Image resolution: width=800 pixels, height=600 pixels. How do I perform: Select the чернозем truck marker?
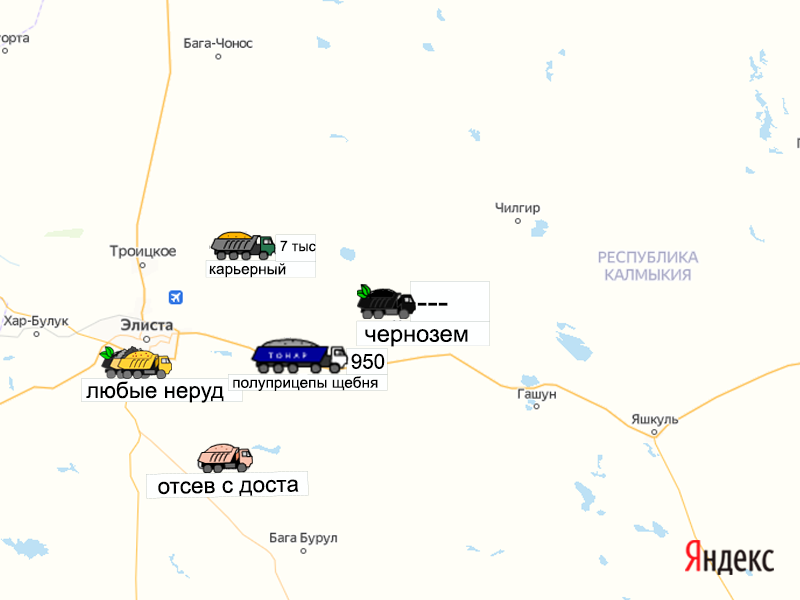click(x=386, y=301)
